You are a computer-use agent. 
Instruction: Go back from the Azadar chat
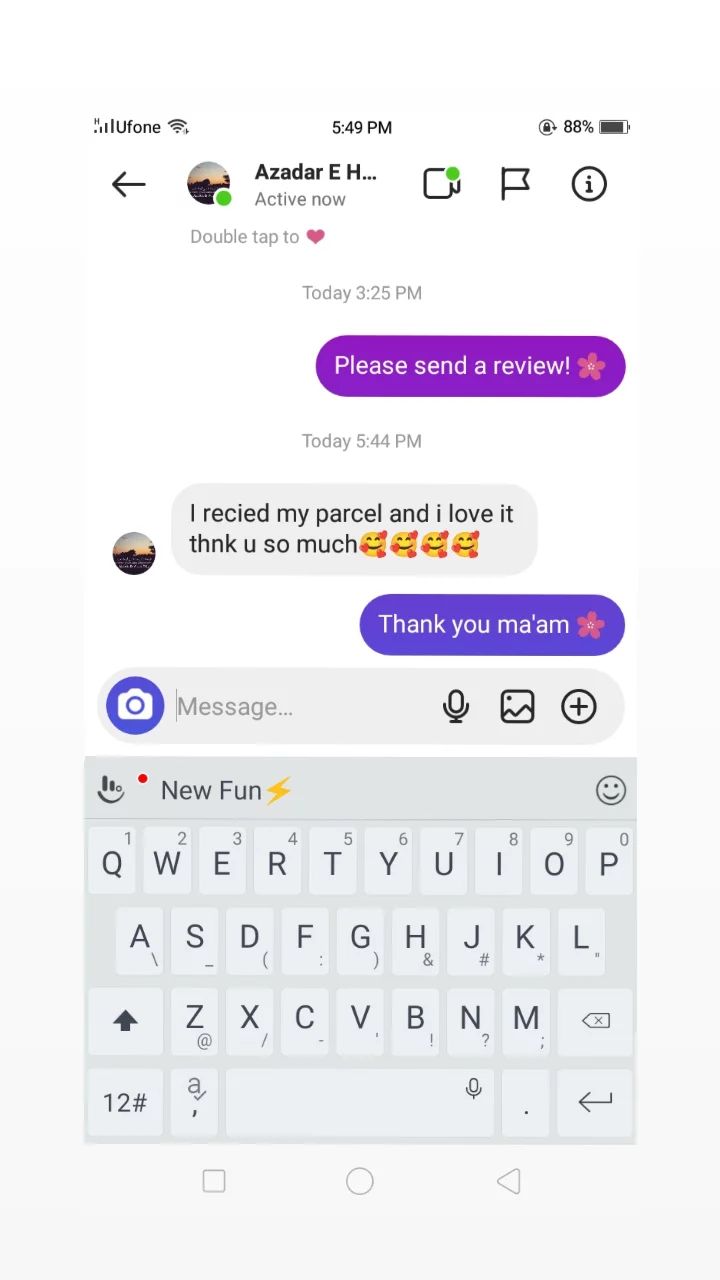(128, 184)
